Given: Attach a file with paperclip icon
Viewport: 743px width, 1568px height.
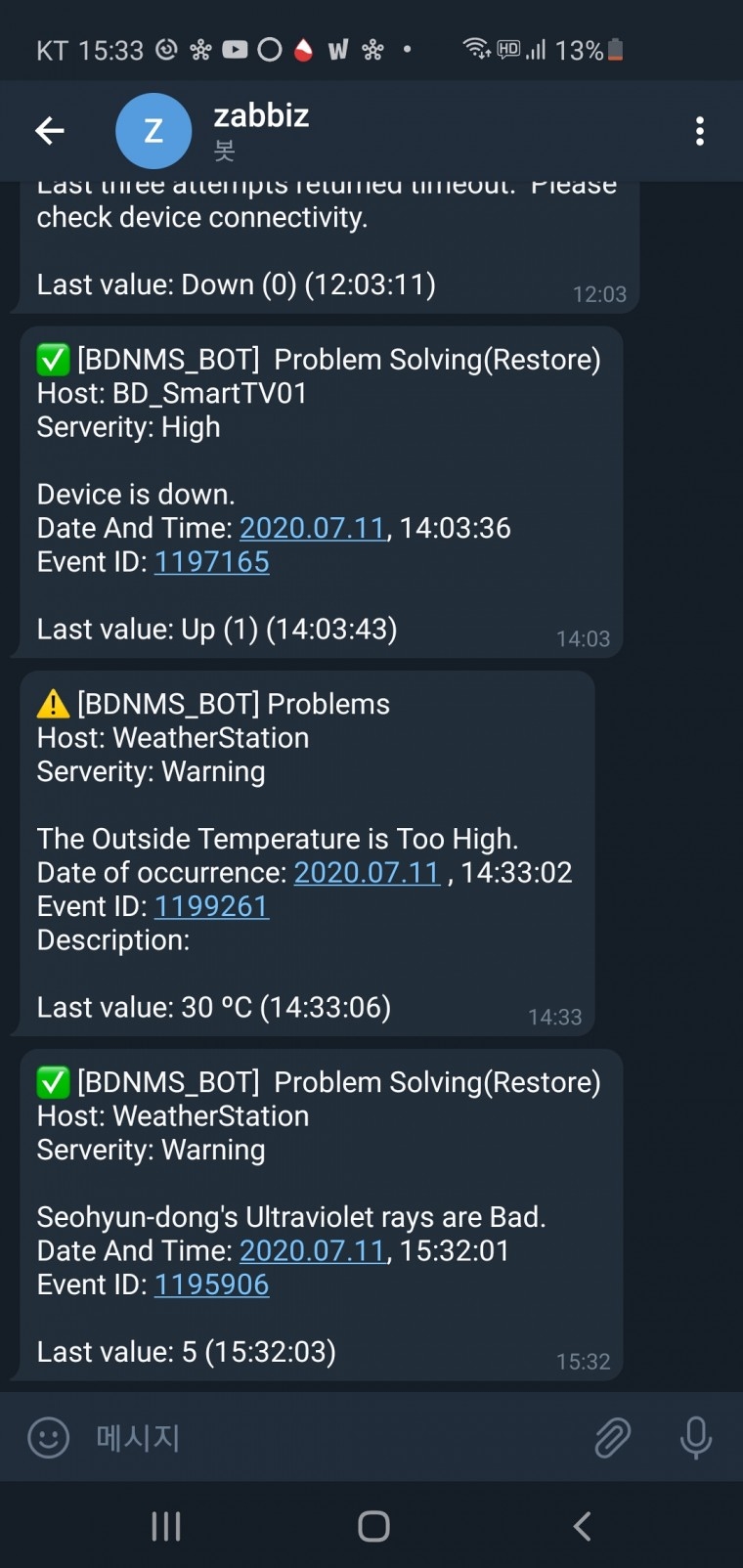Looking at the screenshot, I should tap(612, 1438).
